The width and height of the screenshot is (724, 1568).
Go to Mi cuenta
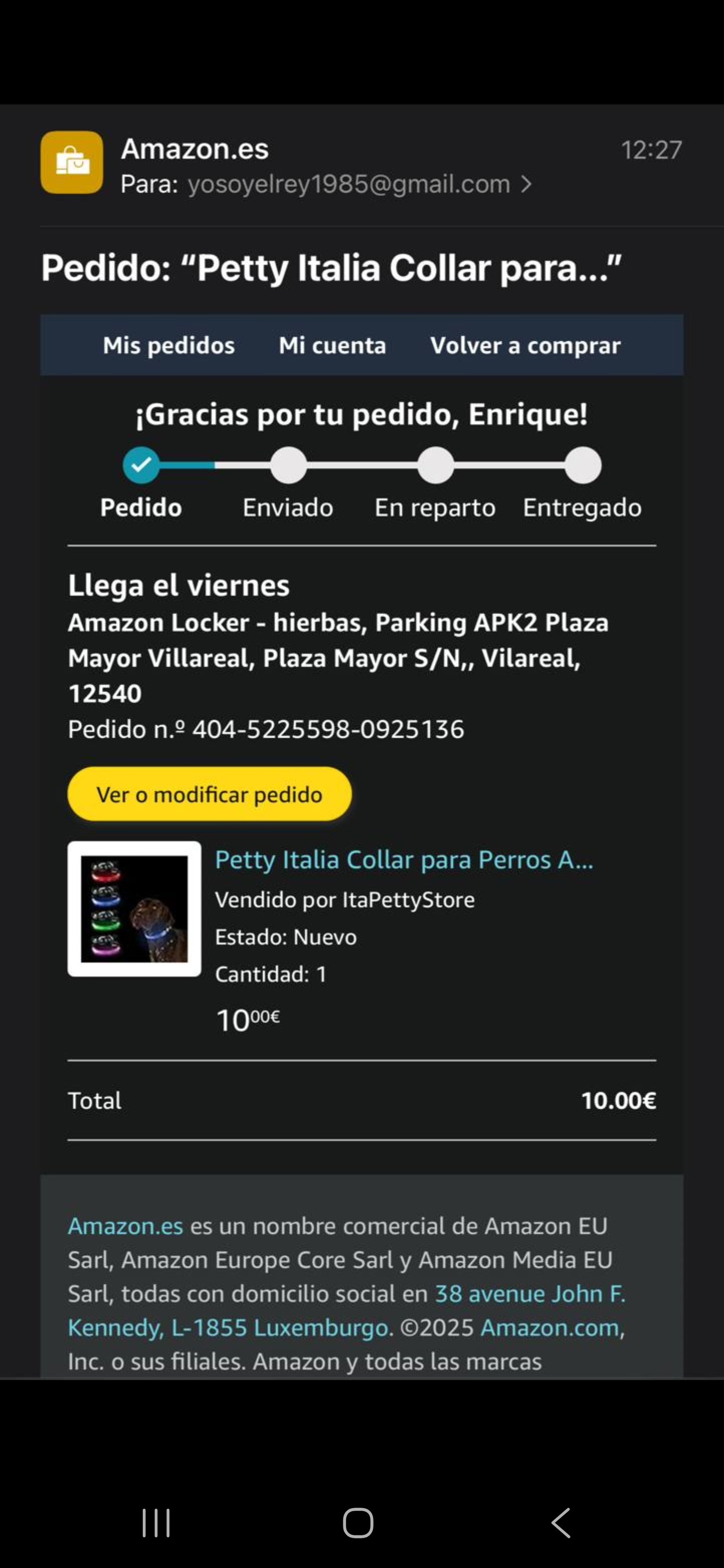click(x=332, y=345)
